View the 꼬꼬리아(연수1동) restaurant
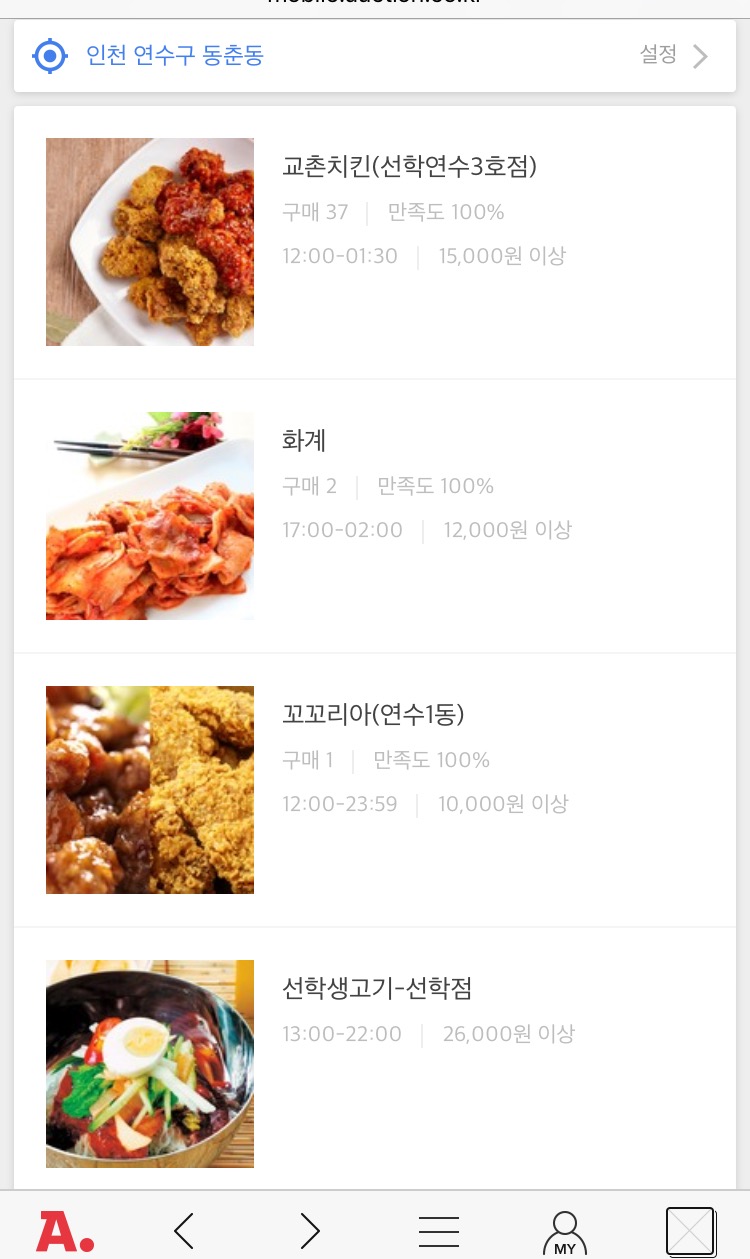This screenshot has height=1259, width=750. [373, 715]
